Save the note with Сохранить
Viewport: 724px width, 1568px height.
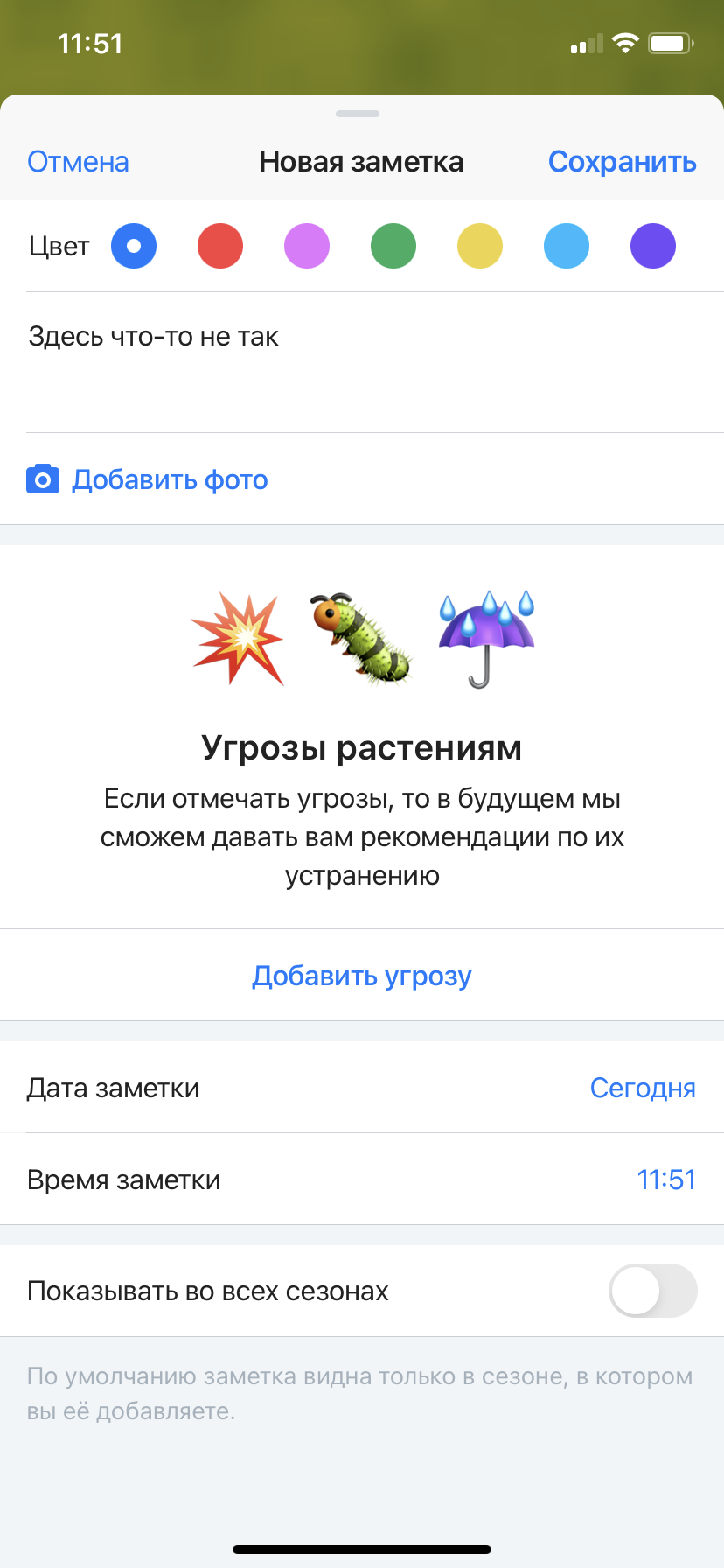pyautogui.click(x=622, y=162)
